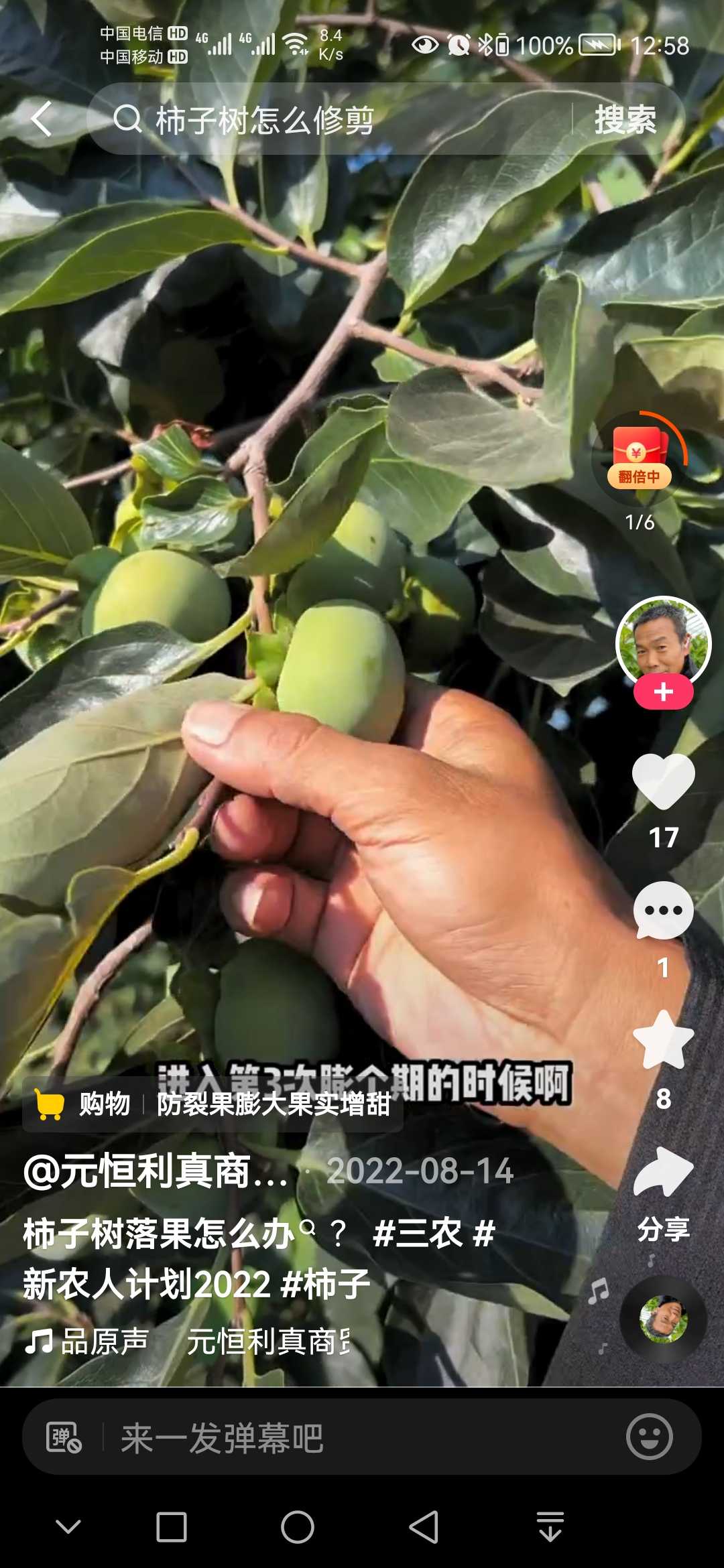Viewport: 724px width, 1568px height.
Task: Open the #三农 hashtag
Action: pos(417,1233)
